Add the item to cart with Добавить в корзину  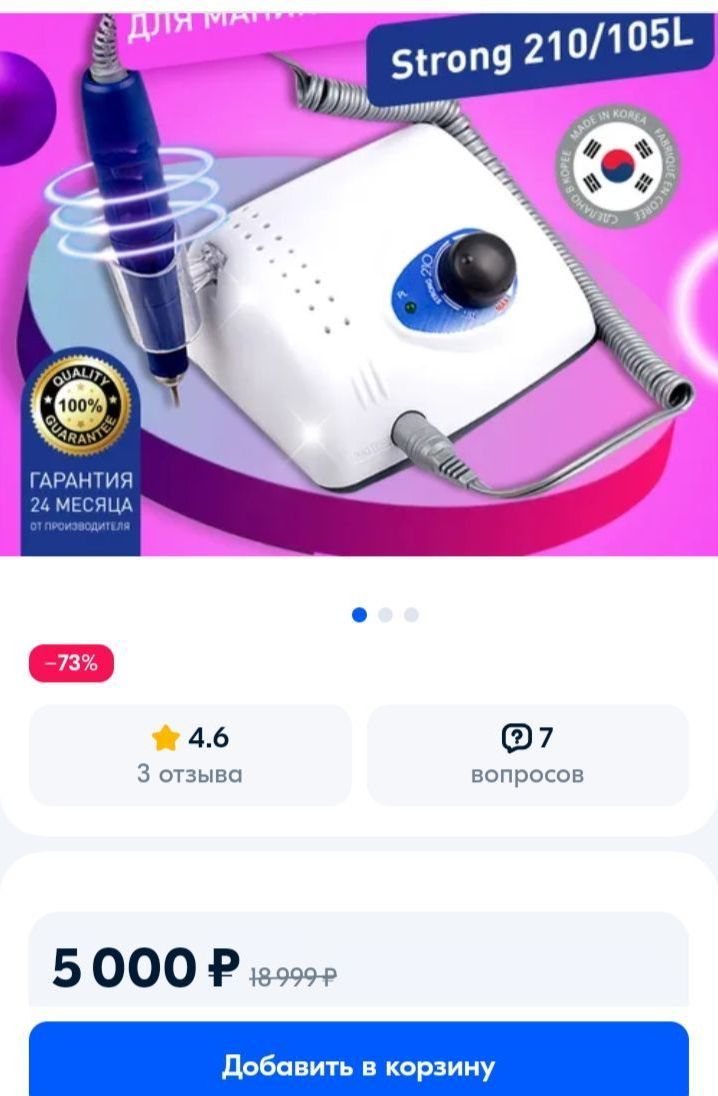click(358, 1064)
